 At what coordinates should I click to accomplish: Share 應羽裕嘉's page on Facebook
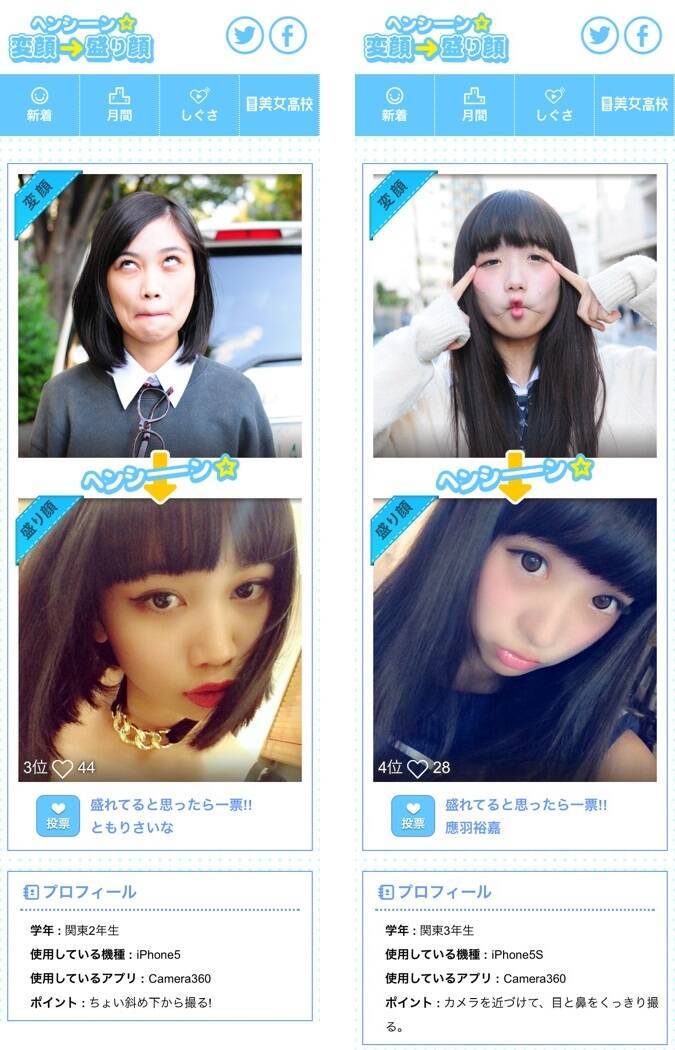click(643, 35)
